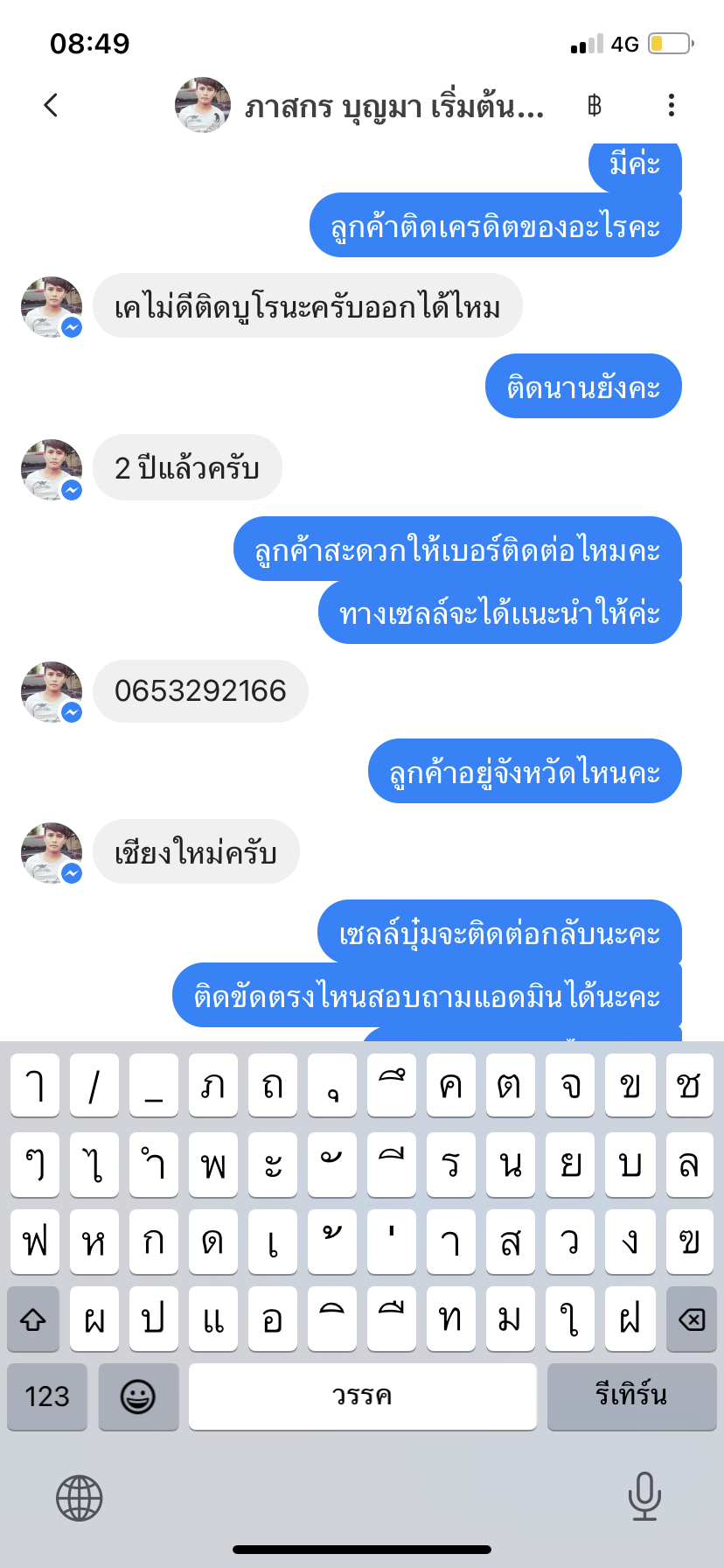This screenshot has width=724, height=1568.
Task: Type the ม key
Action: (x=511, y=1319)
